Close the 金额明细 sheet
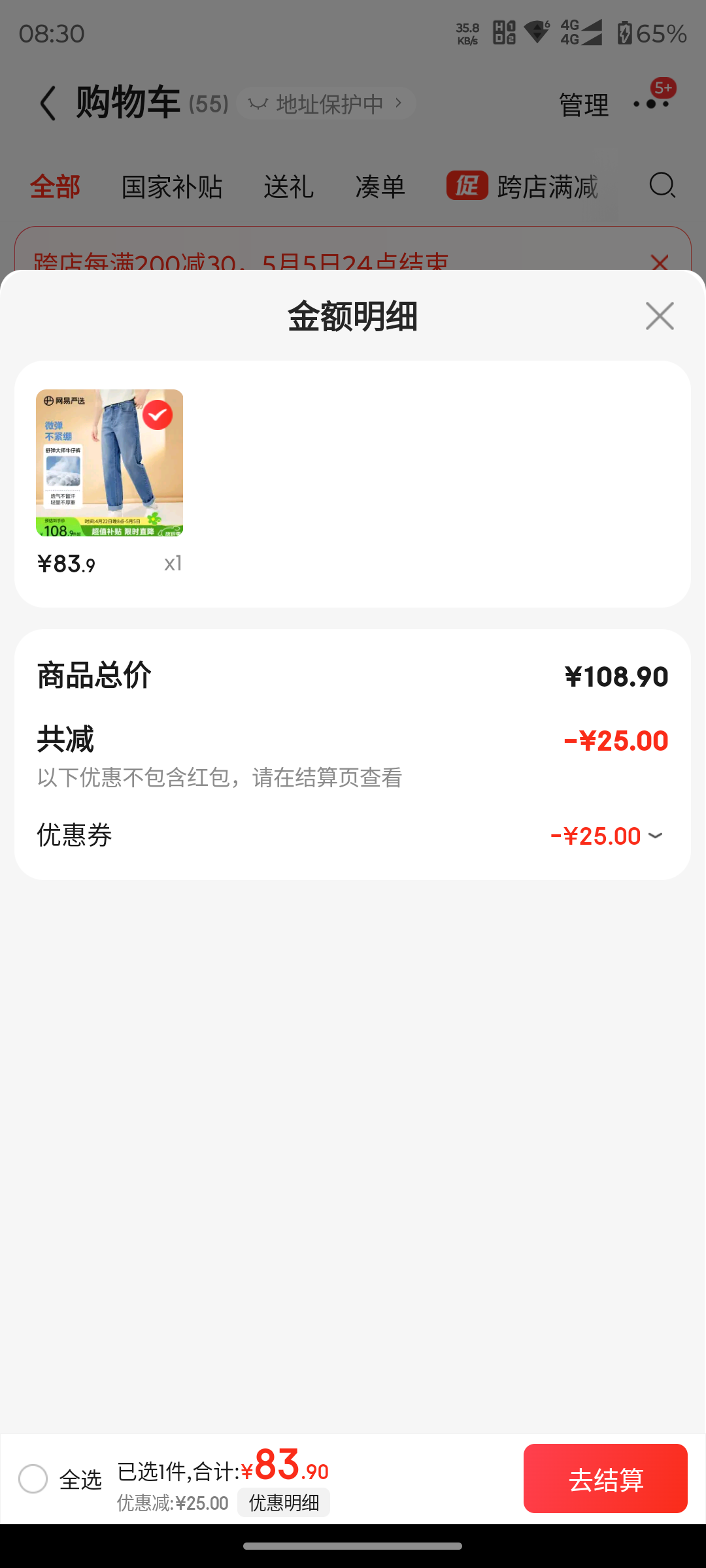This screenshot has height=1568, width=706. point(660,316)
